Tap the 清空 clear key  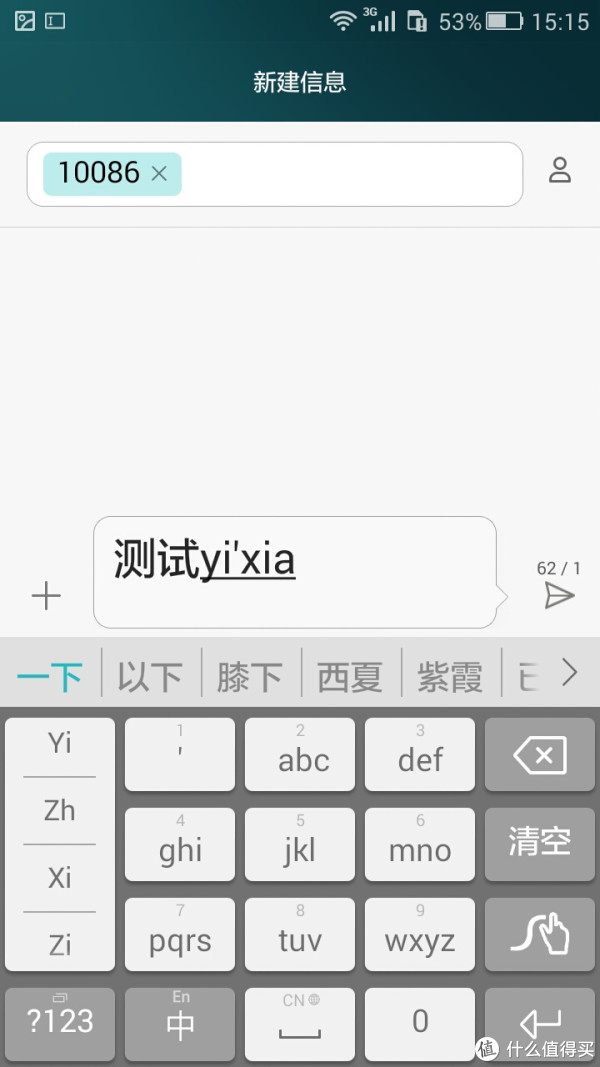(539, 844)
